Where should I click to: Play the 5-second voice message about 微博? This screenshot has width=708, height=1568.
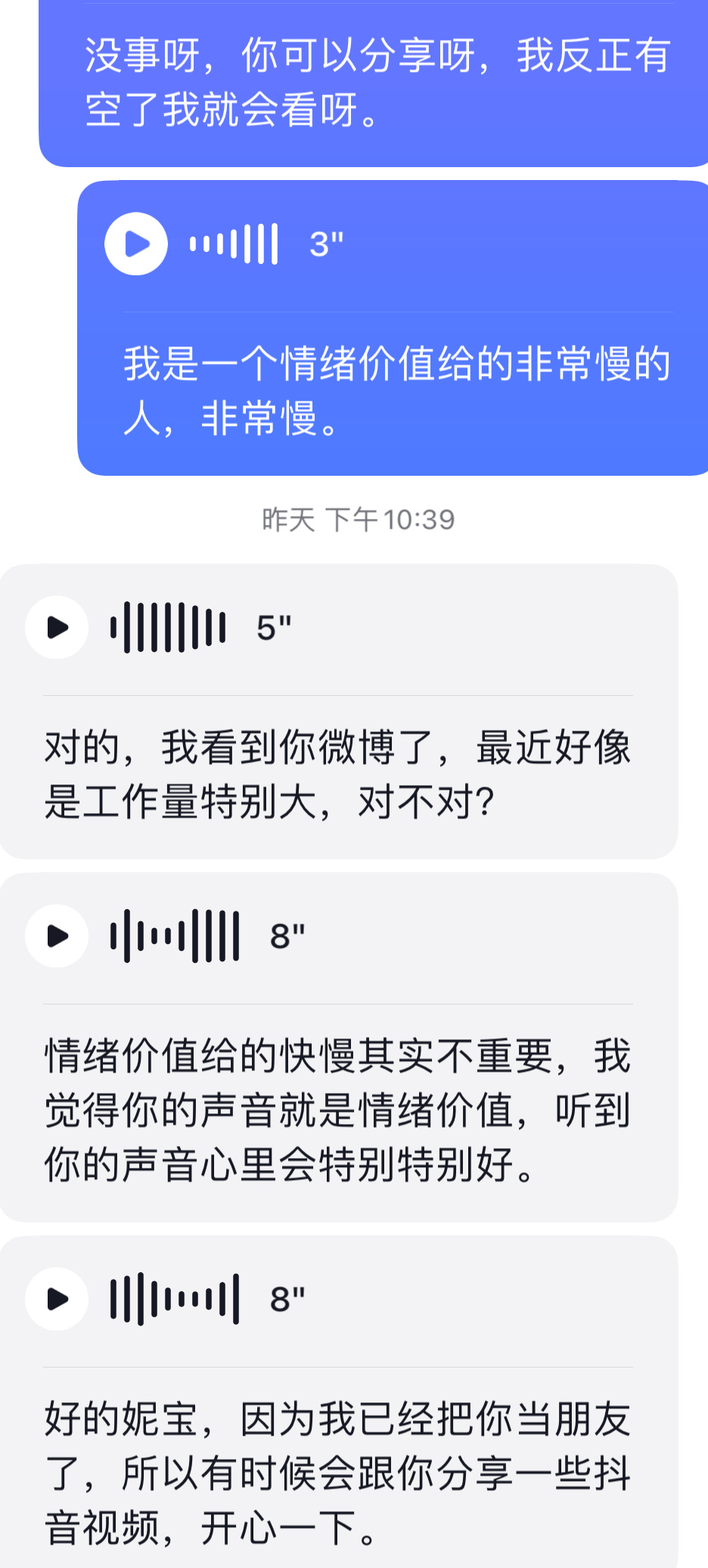(x=57, y=627)
